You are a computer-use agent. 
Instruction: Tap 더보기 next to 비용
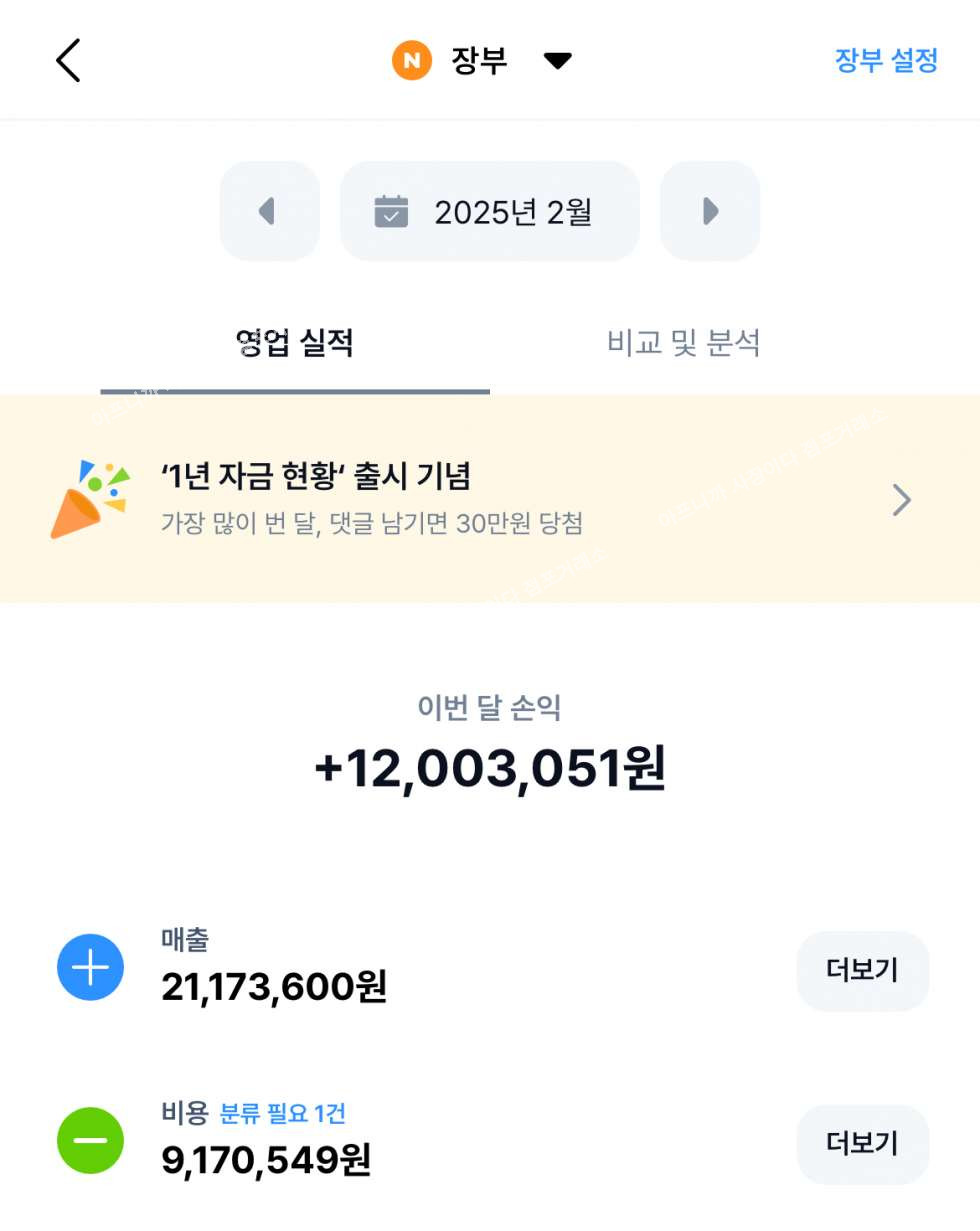(x=862, y=1144)
